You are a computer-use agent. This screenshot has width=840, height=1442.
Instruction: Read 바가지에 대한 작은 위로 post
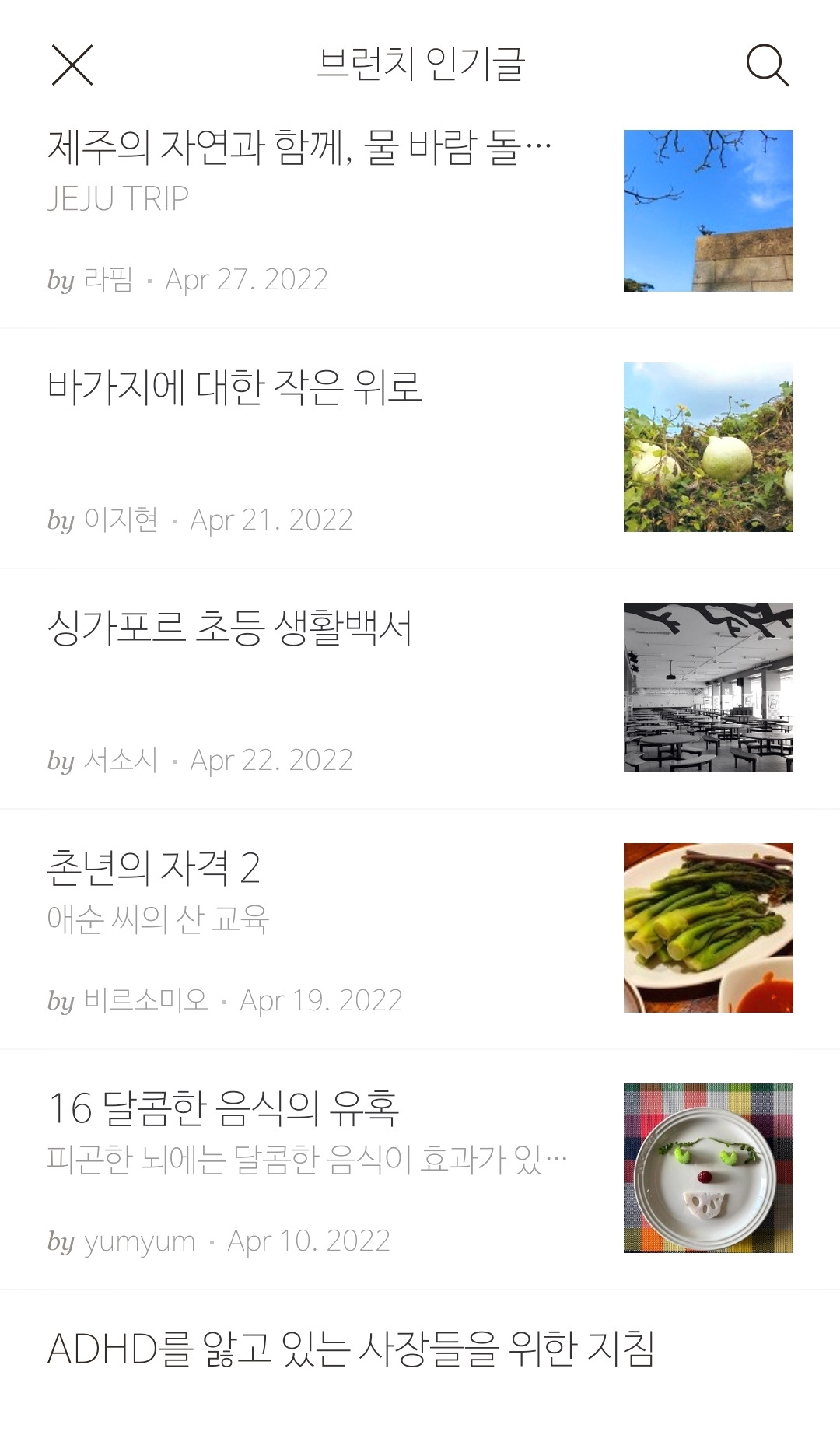click(x=235, y=387)
